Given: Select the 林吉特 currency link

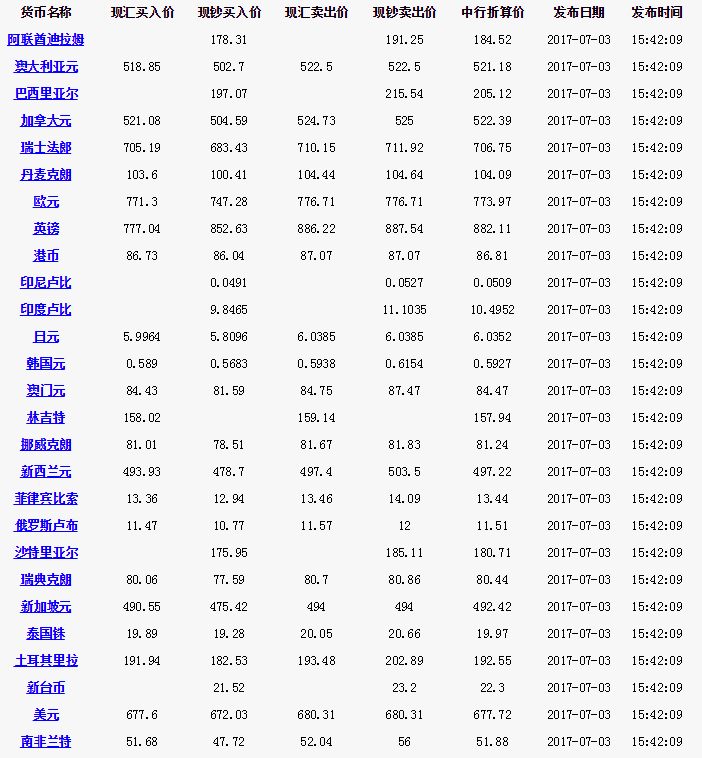Looking at the screenshot, I should [46, 418].
